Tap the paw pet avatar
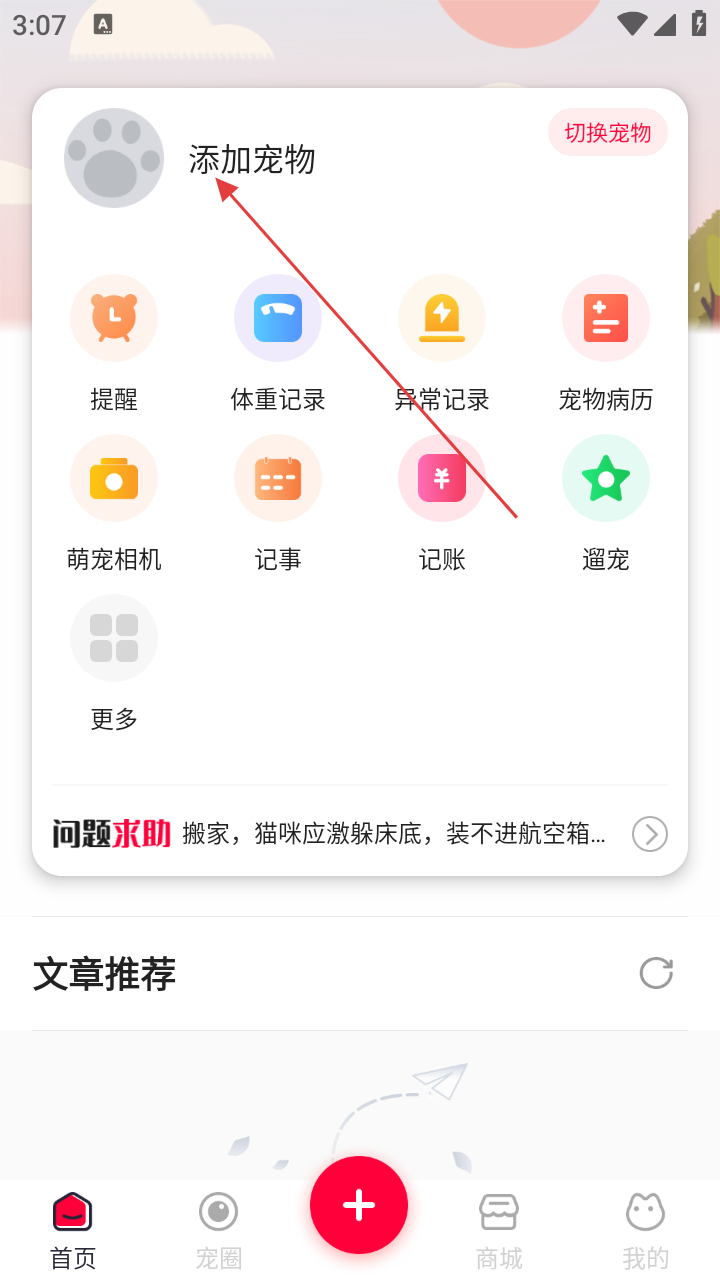Image resolution: width=720 pixels, height=1280 pixels. [114, 158]
